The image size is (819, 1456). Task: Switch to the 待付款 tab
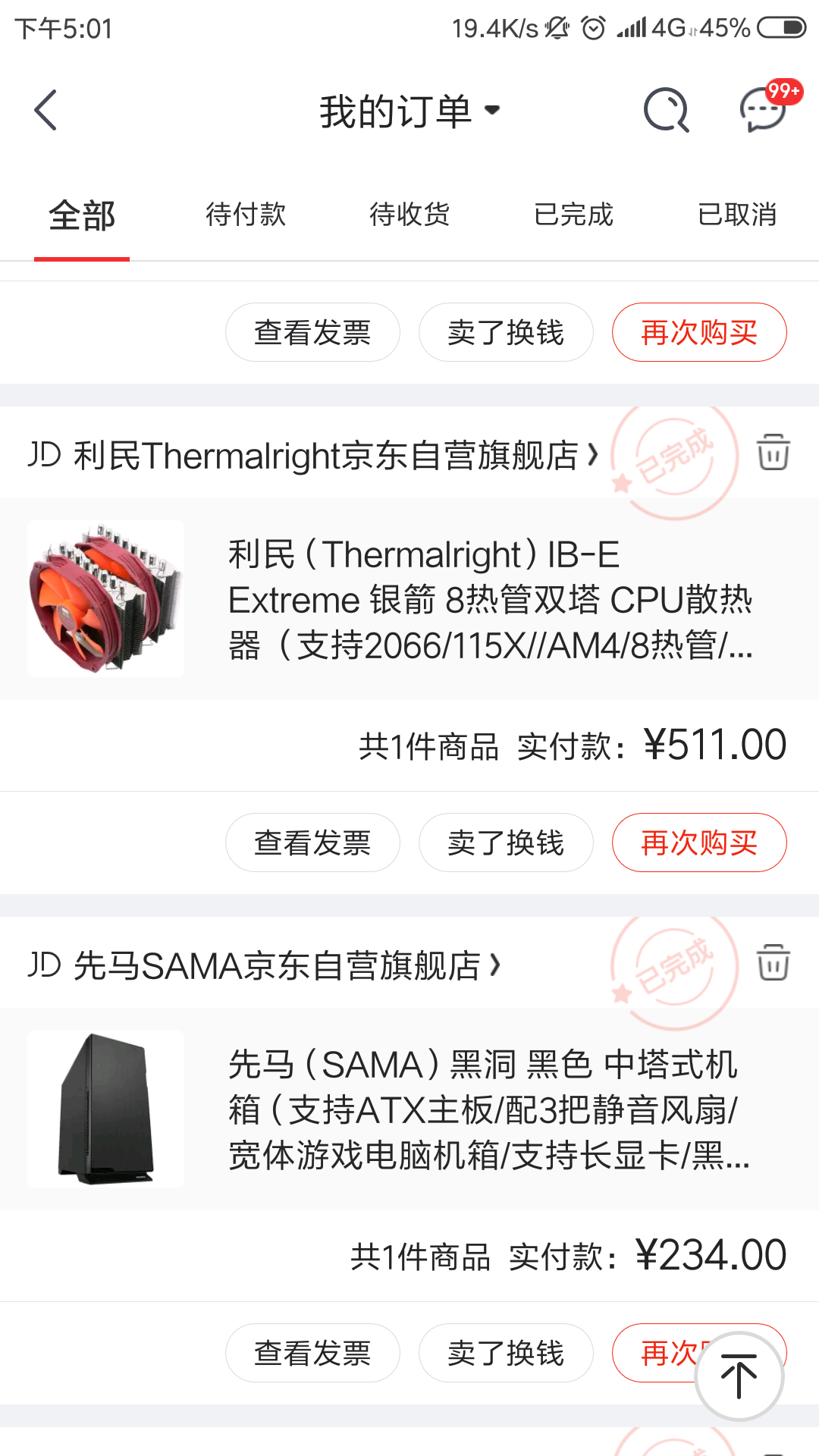tap(244, 215)
